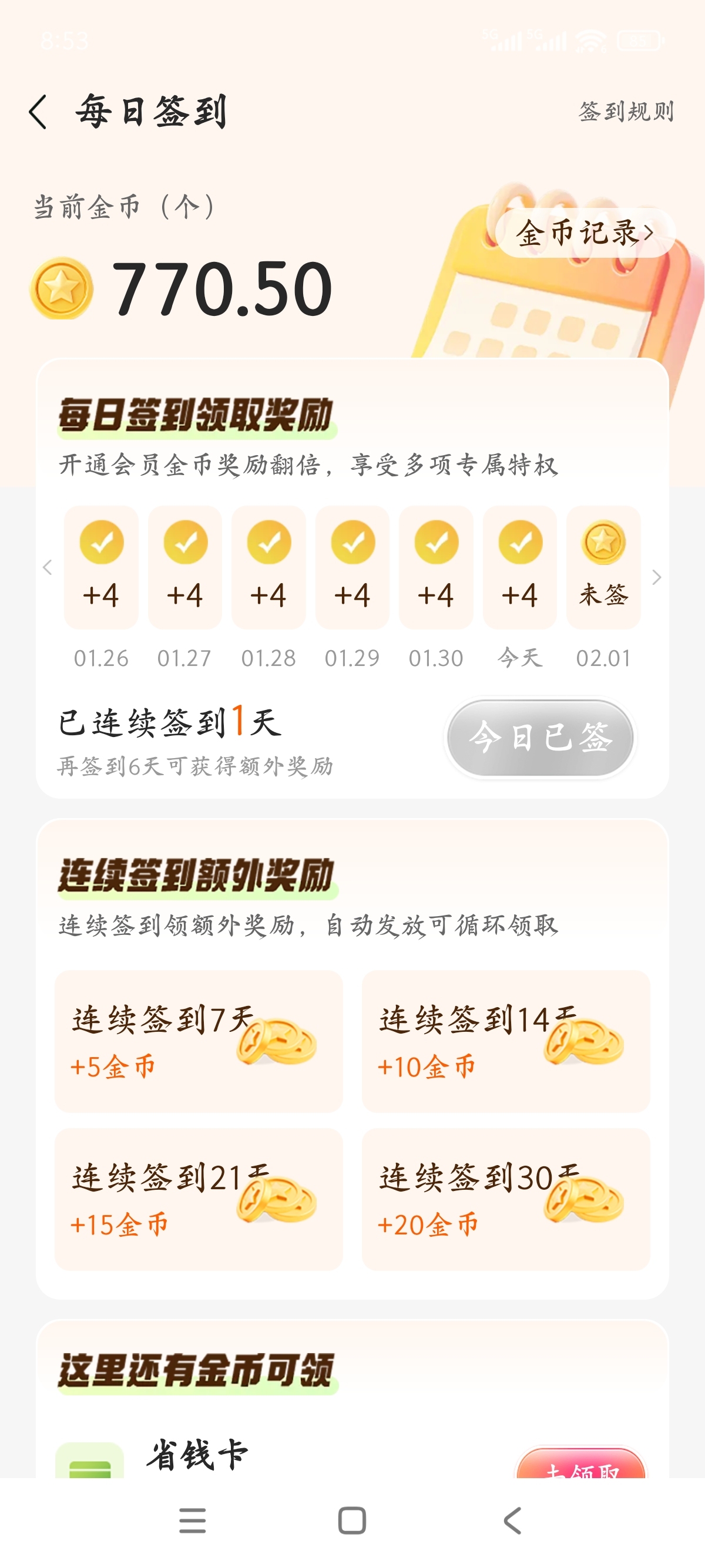The height and width of the screenshot is (1568, 705).
Task: Open system recent apps menu
Action: (192, 1520)
